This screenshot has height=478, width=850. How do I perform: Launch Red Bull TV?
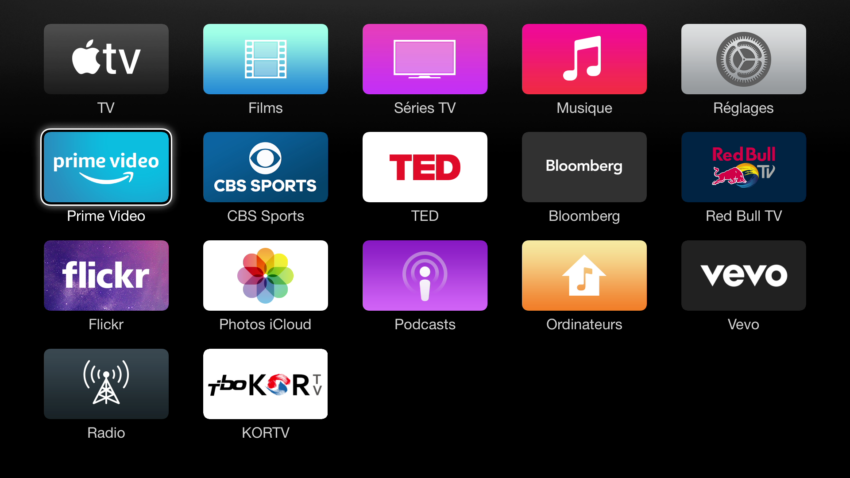pyautogui.click(x=743, y=167)
